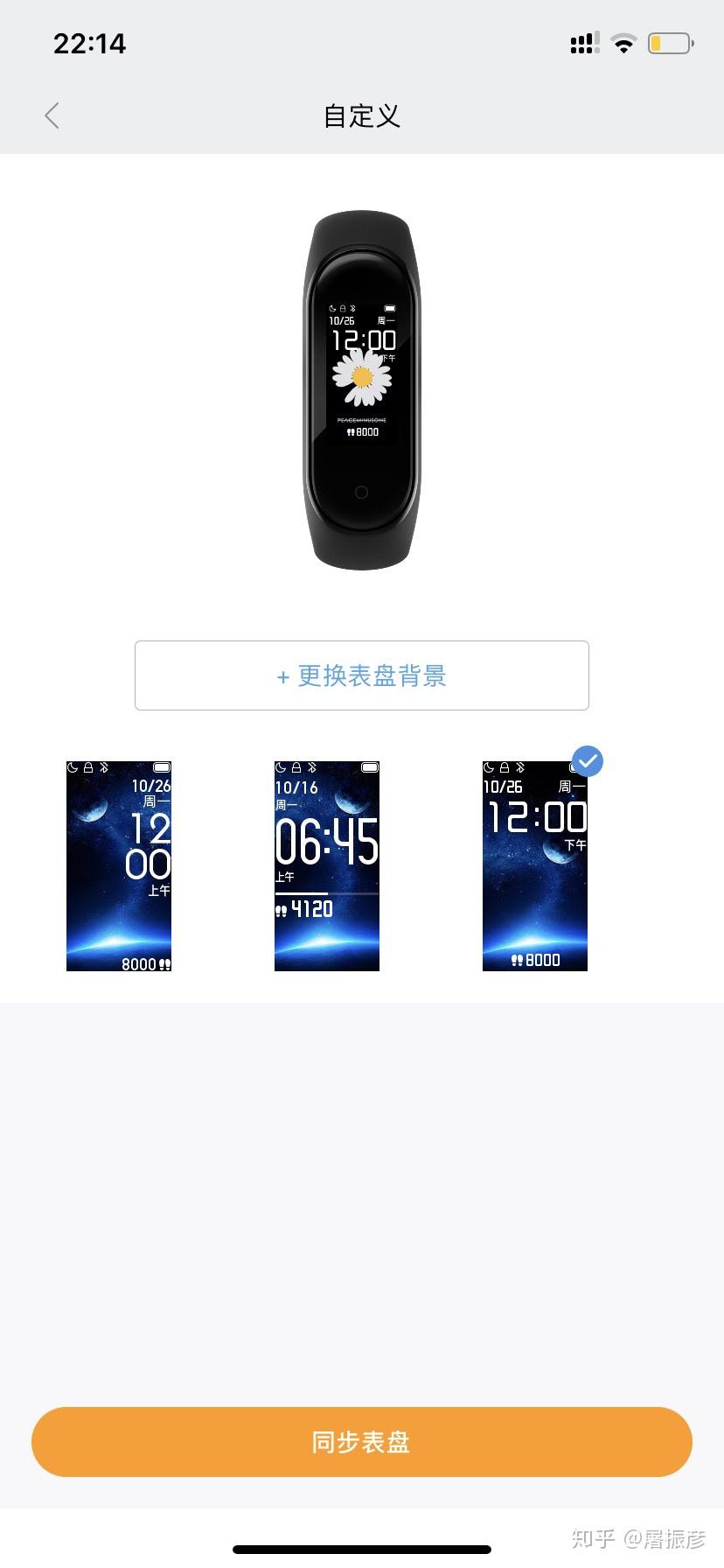Select the checked 12:00 watch face layout
The image size is (724, 1568).
534,866
